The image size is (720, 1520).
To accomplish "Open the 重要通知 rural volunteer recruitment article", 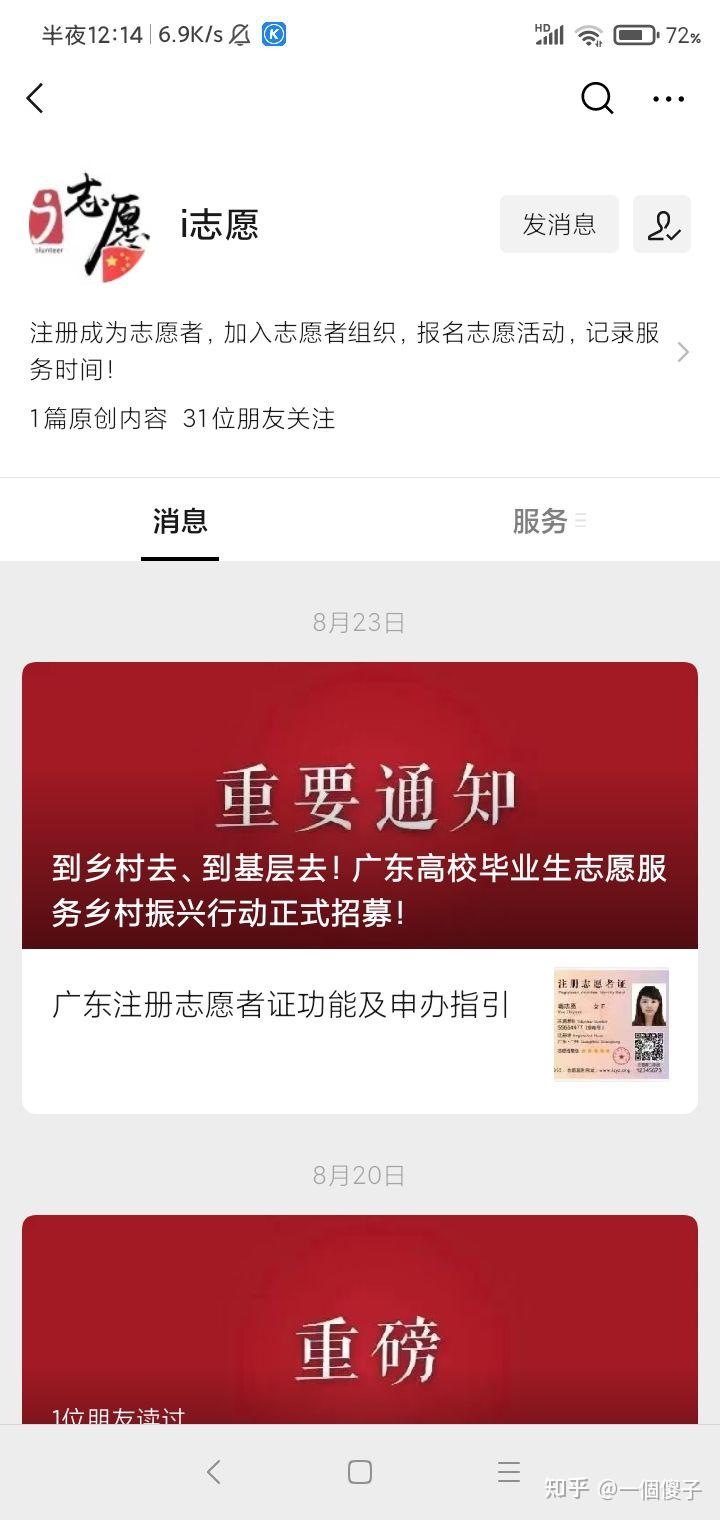I will coord(360,805).
